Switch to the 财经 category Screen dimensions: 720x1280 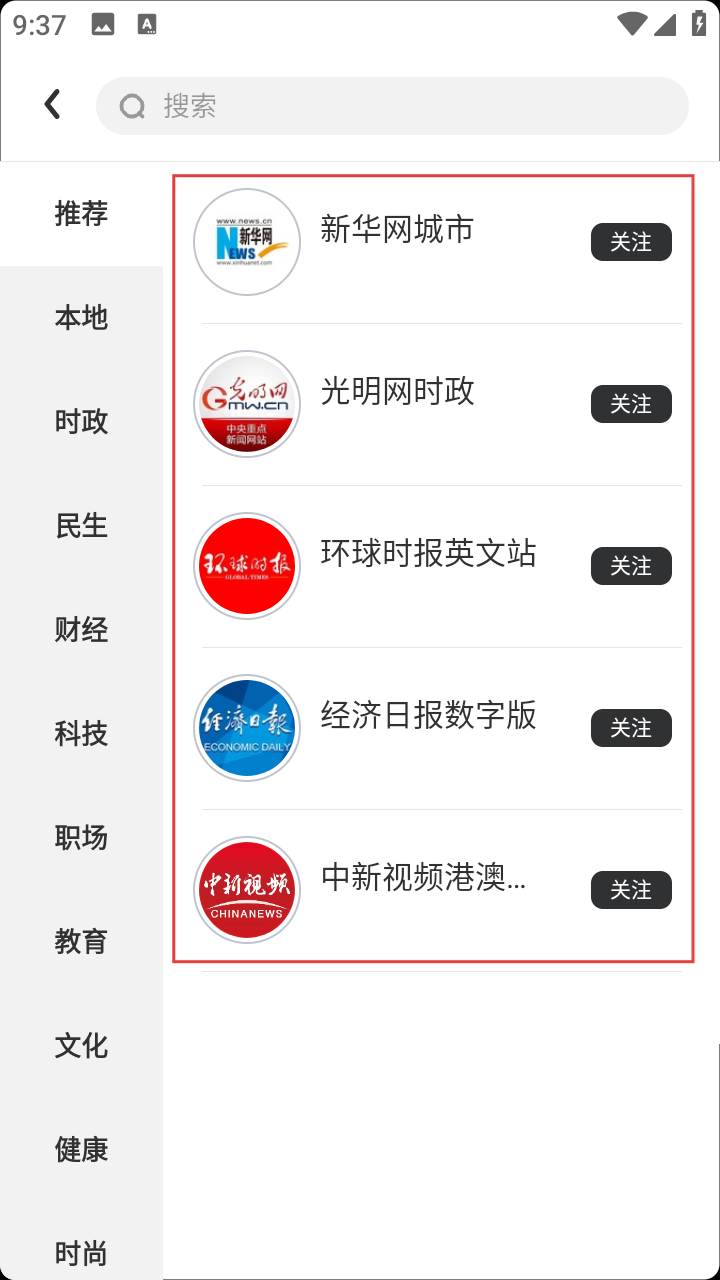(81, 630)
